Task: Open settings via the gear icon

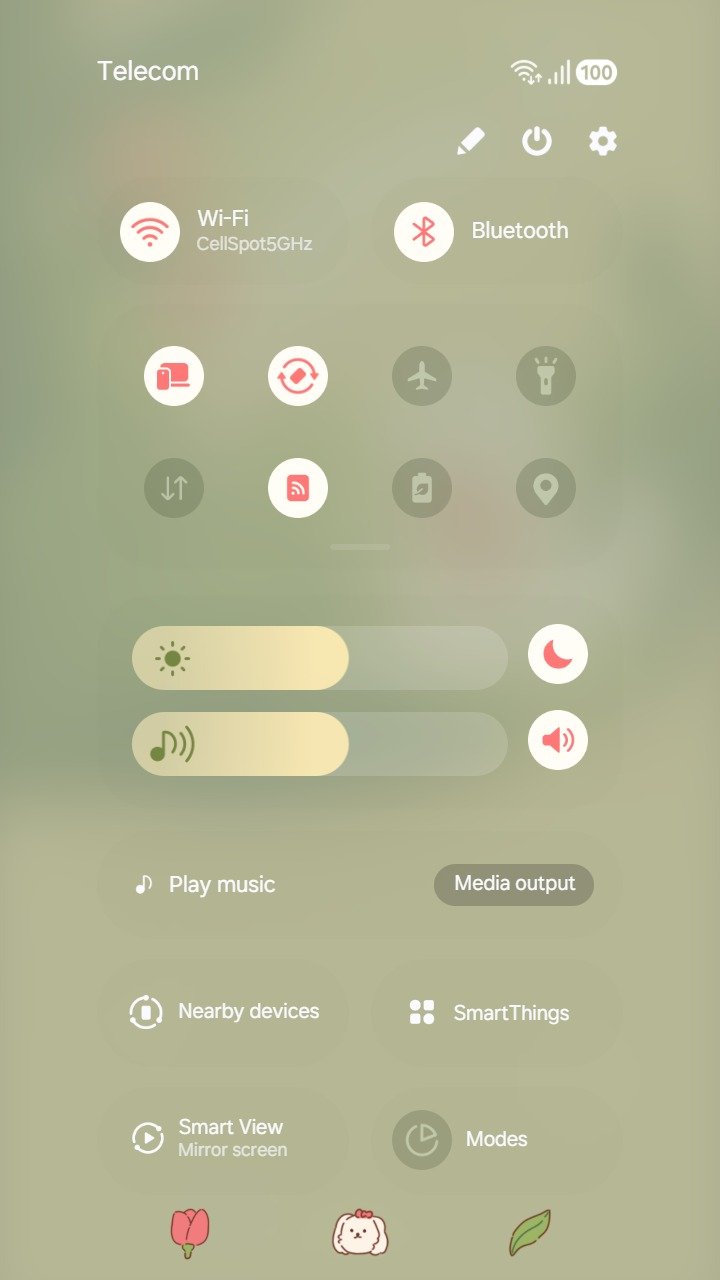Action: (602, 142)
